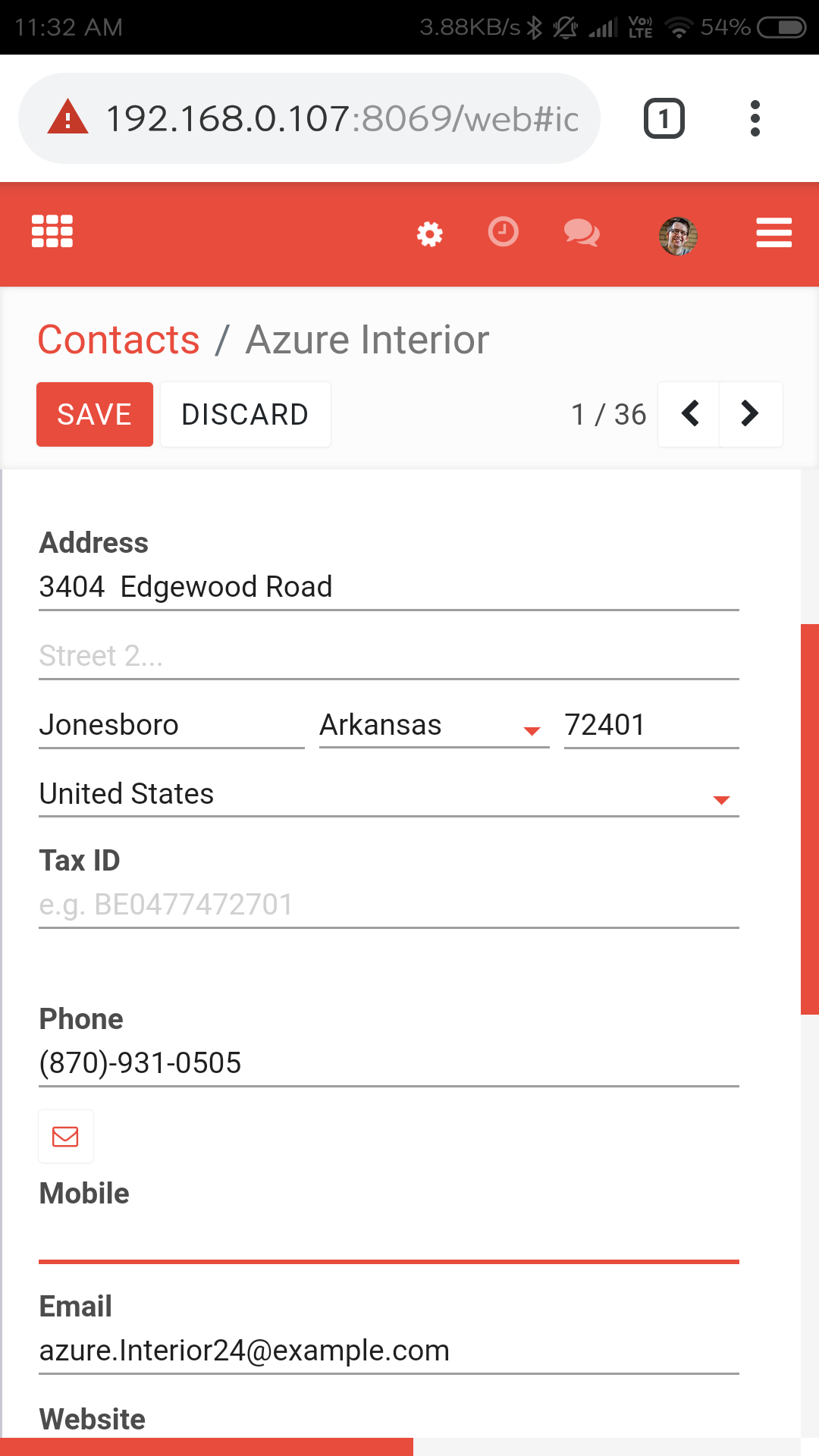Open the activities clock icon
This screenshot has height=1456, width=819.
pos(504,232)
